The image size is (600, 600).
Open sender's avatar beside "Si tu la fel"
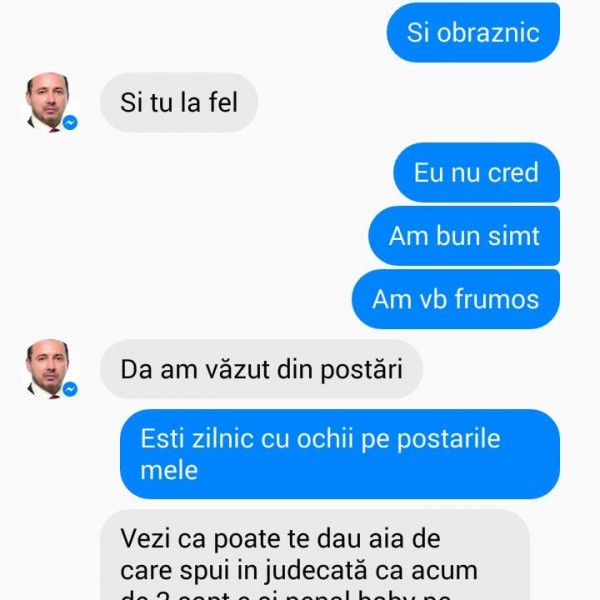(49, 102)
